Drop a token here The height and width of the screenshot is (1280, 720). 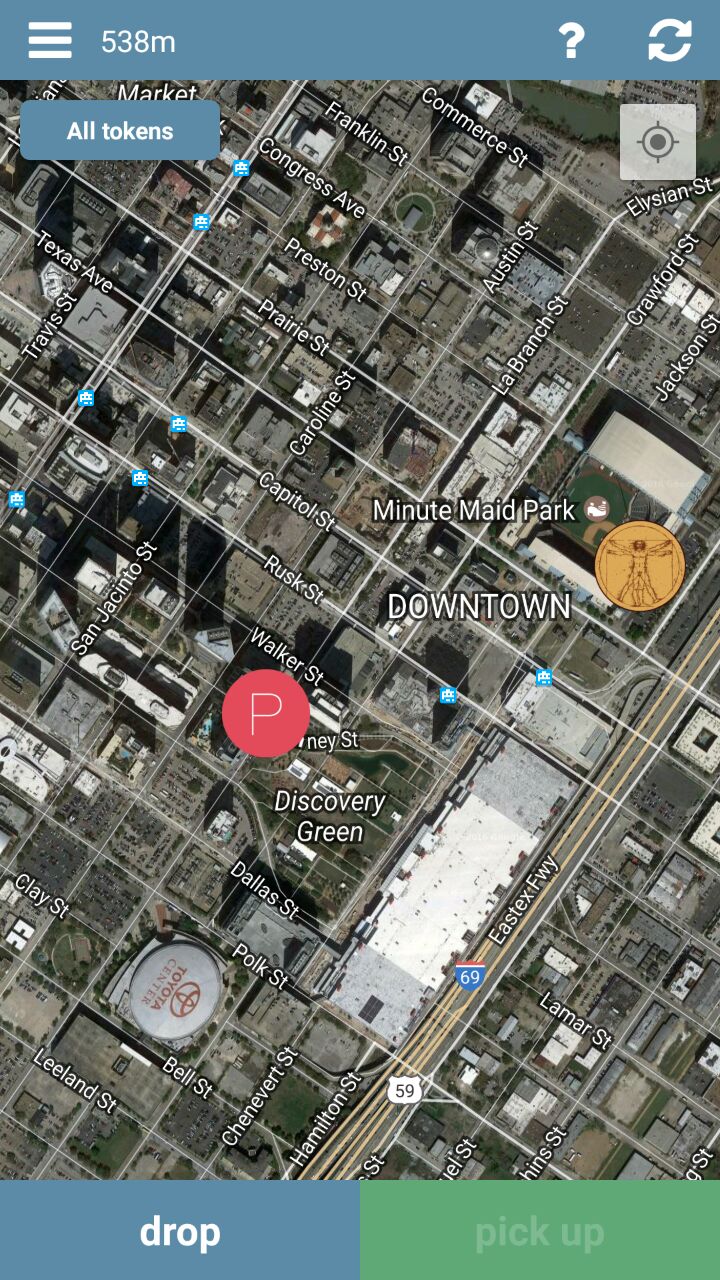(x=180, y=1230)
